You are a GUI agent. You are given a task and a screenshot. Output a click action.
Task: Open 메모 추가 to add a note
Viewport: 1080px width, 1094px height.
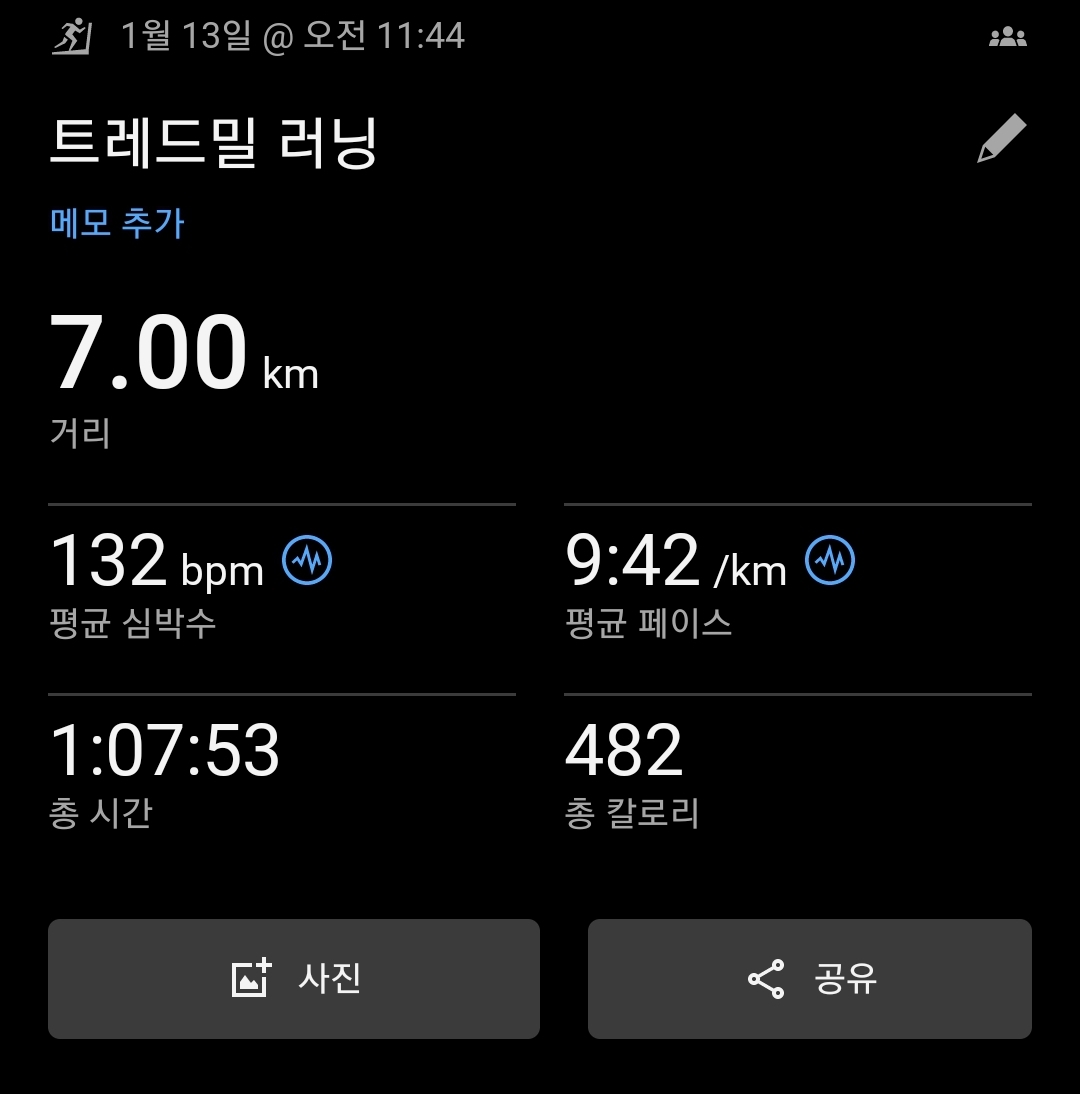point(116,224)
